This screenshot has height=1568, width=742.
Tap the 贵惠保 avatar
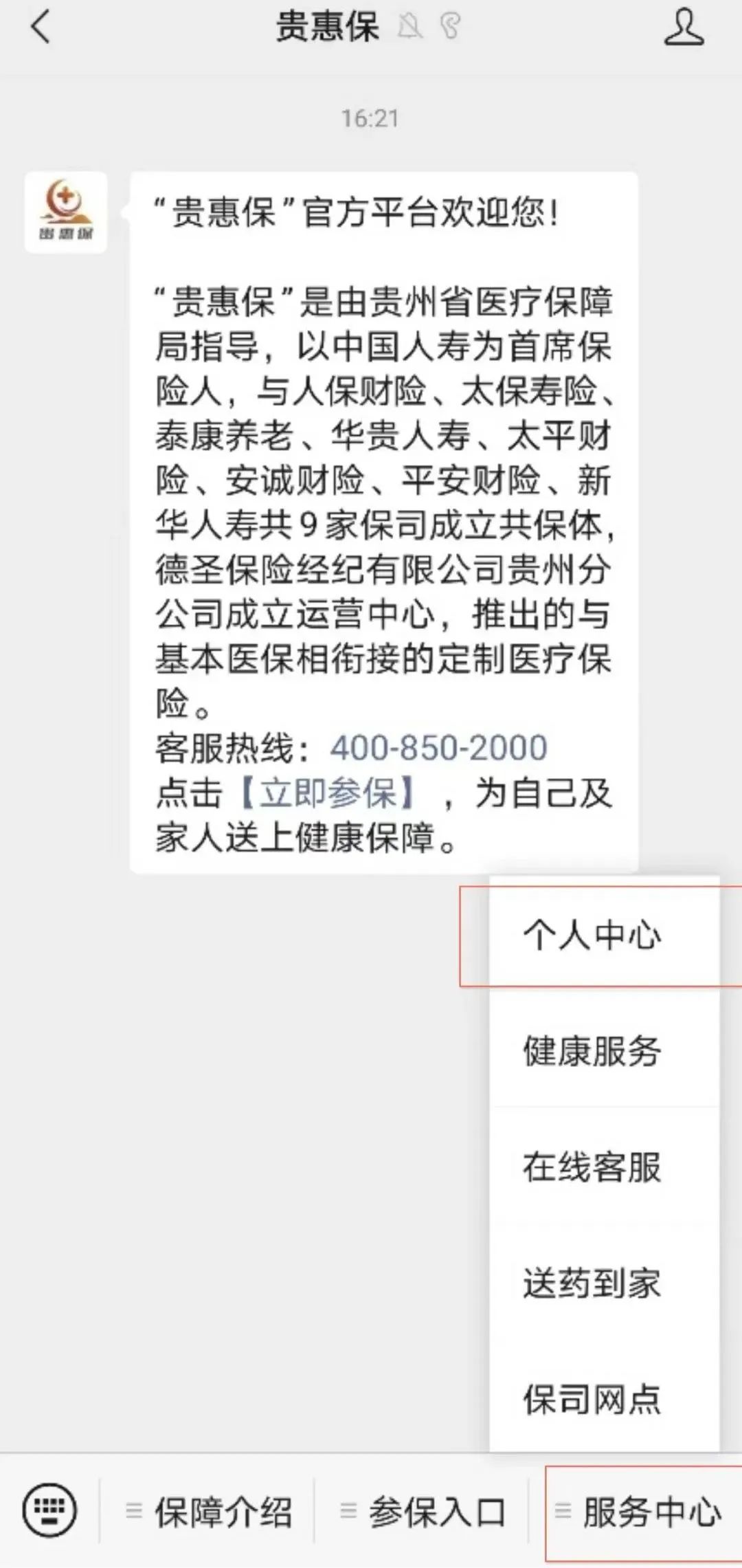point(66,212)
